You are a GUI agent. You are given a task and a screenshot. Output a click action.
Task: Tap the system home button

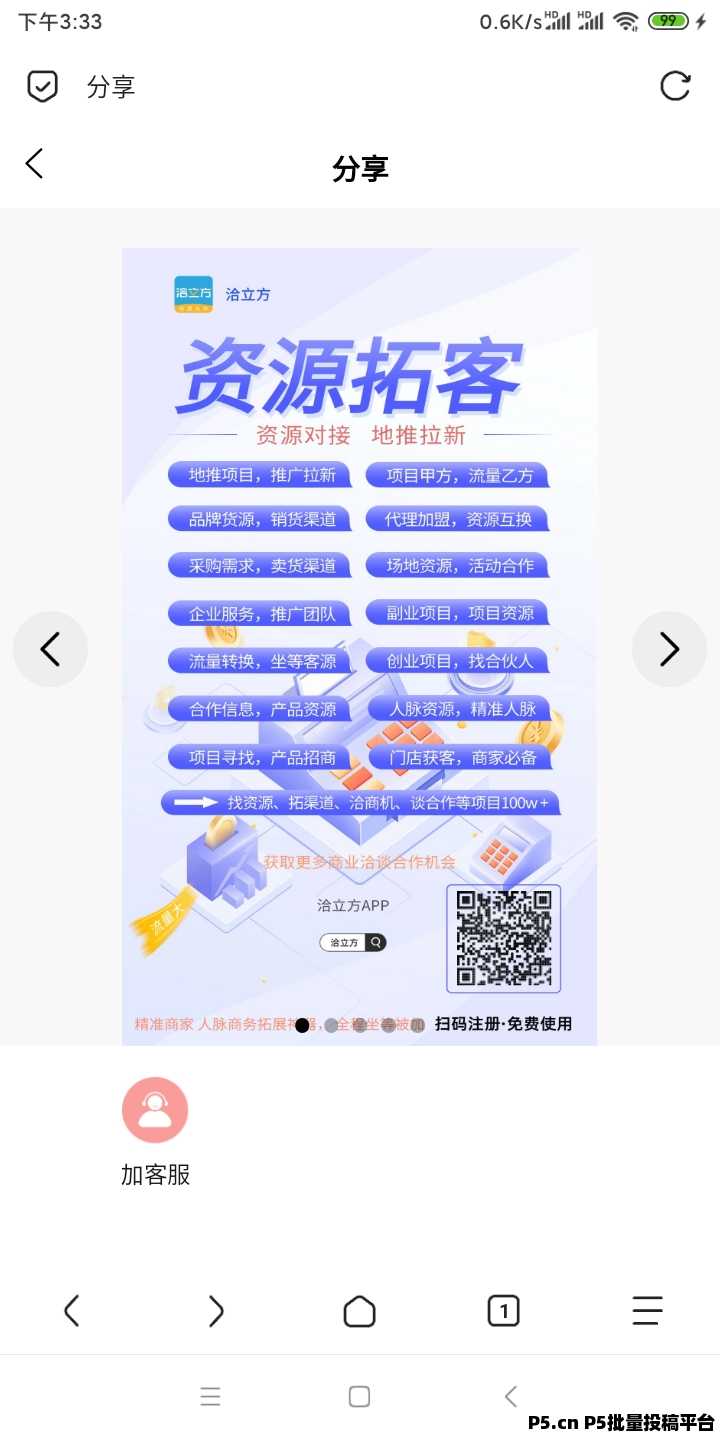point(359,1397)
